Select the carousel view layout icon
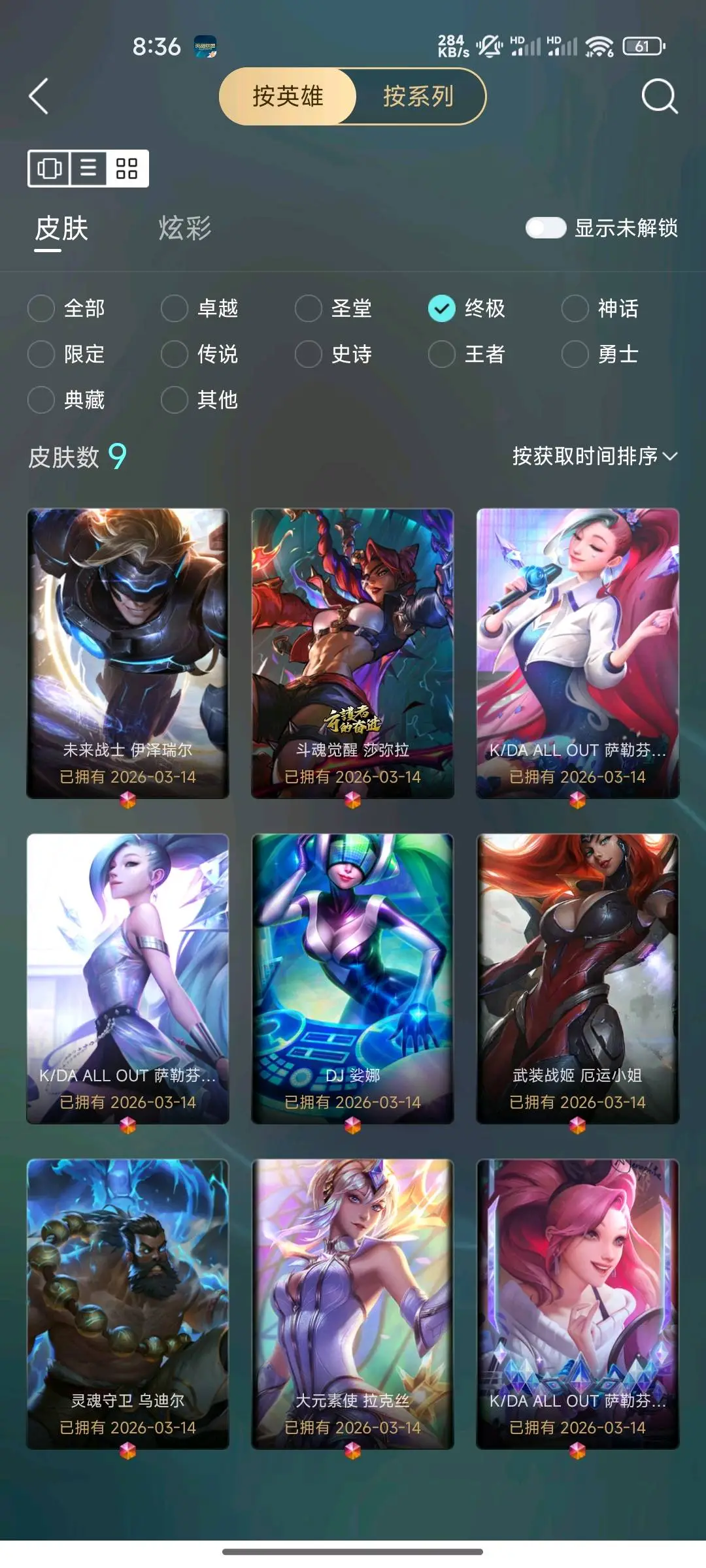 [x=50, y=169]
